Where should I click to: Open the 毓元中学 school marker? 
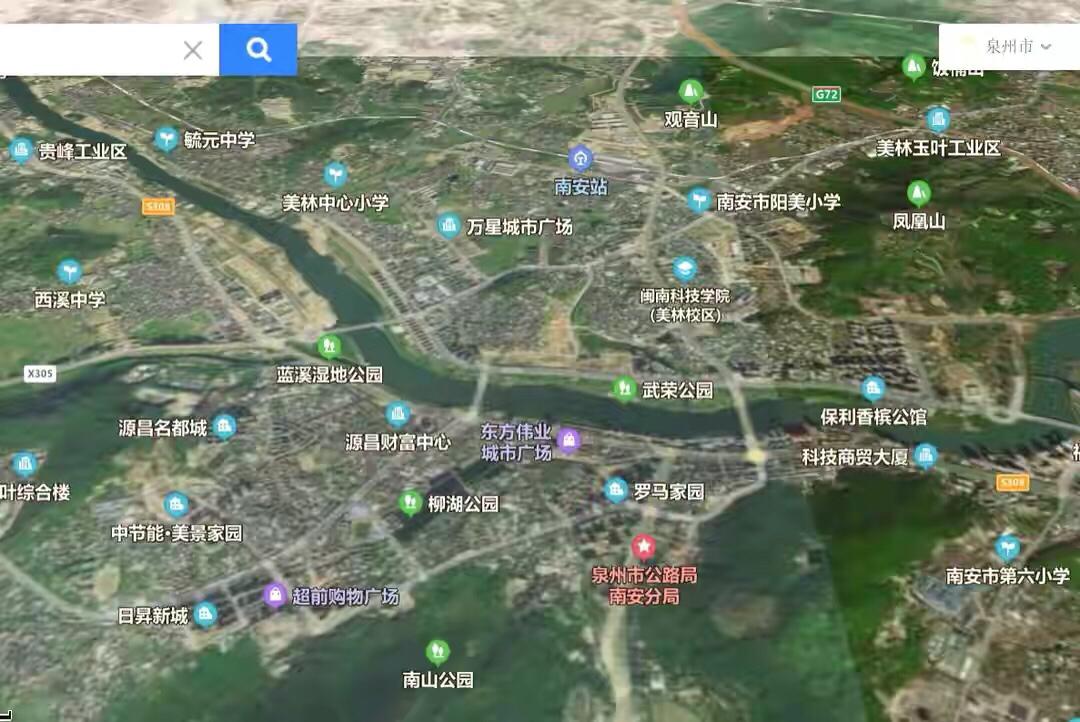point(167,140)
